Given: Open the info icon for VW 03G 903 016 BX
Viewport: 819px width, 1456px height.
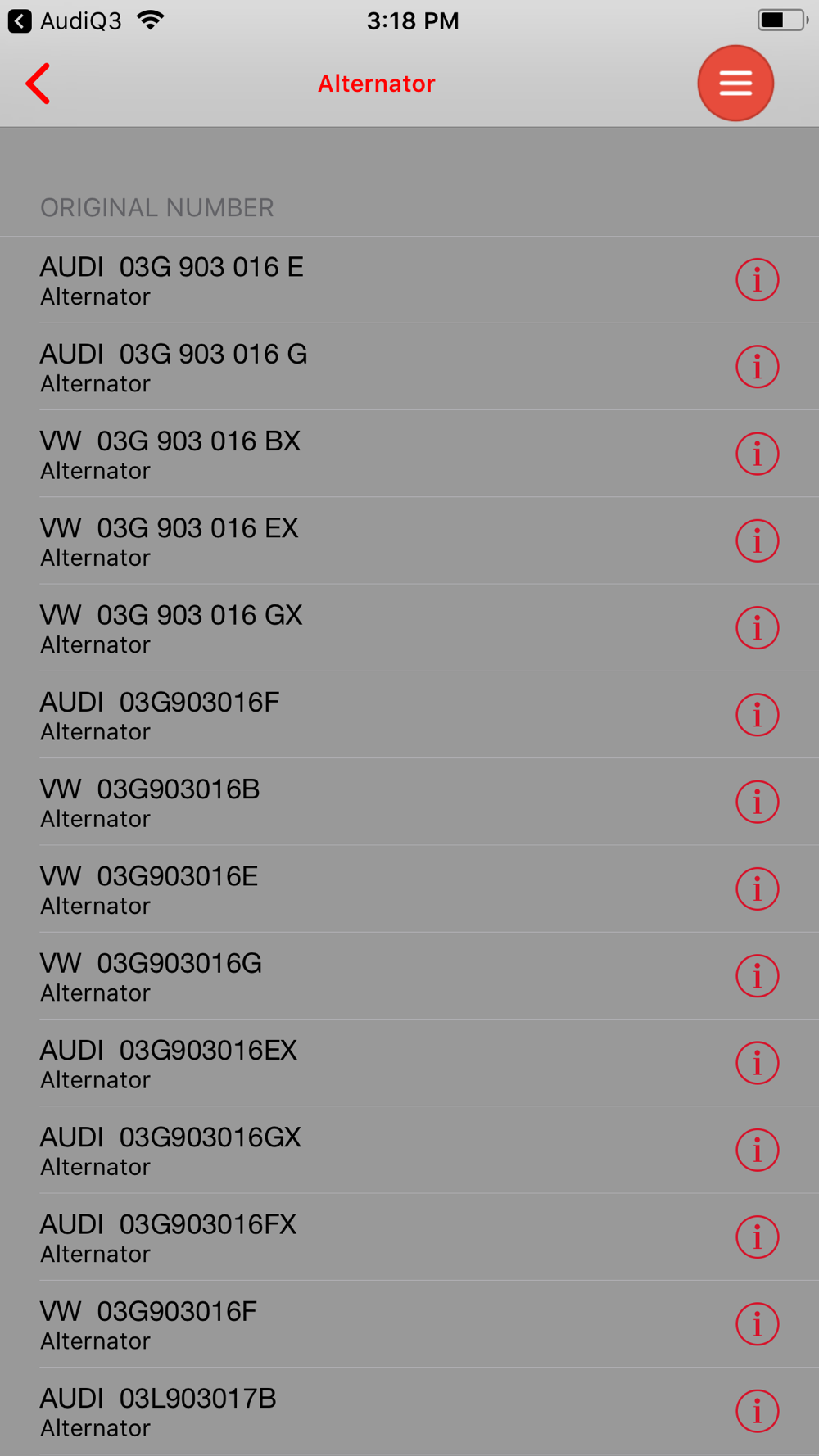Looking at the screenshot, I should 757,454.
